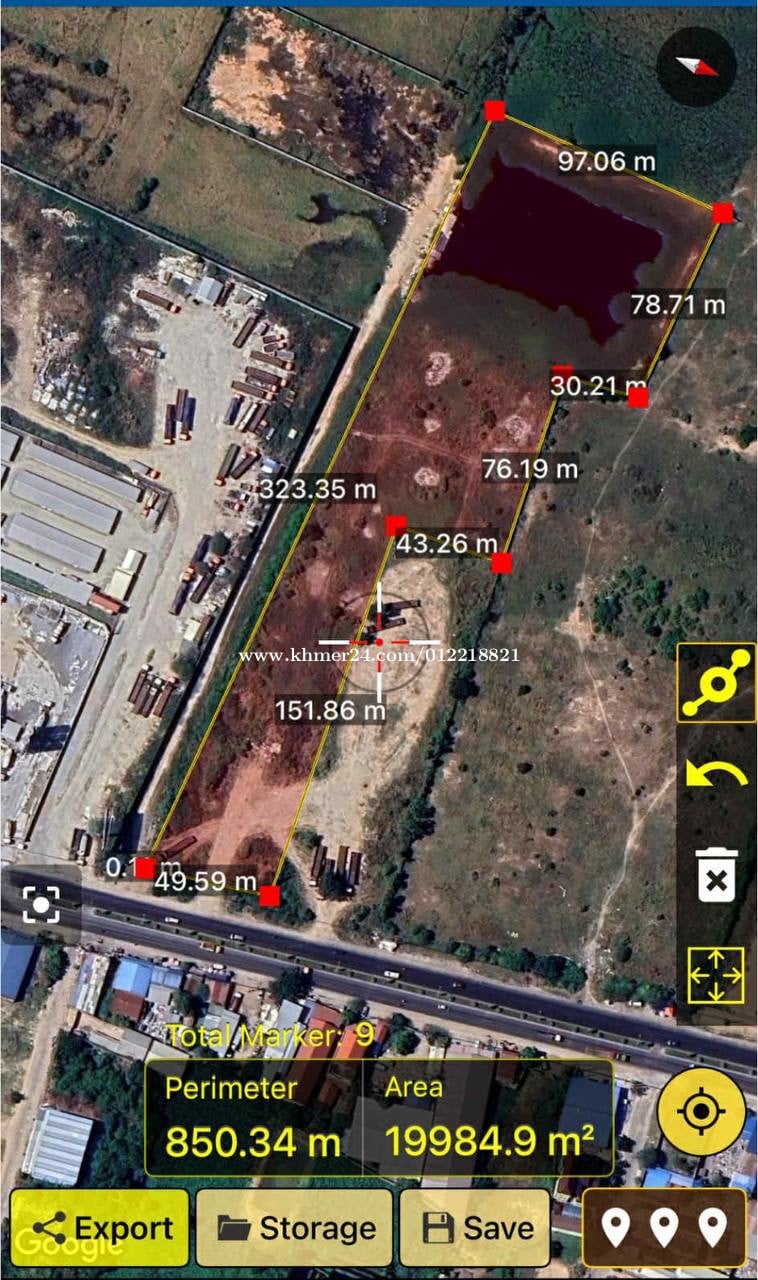
Task: Save the current measurement
Action: pos(474,1227)
